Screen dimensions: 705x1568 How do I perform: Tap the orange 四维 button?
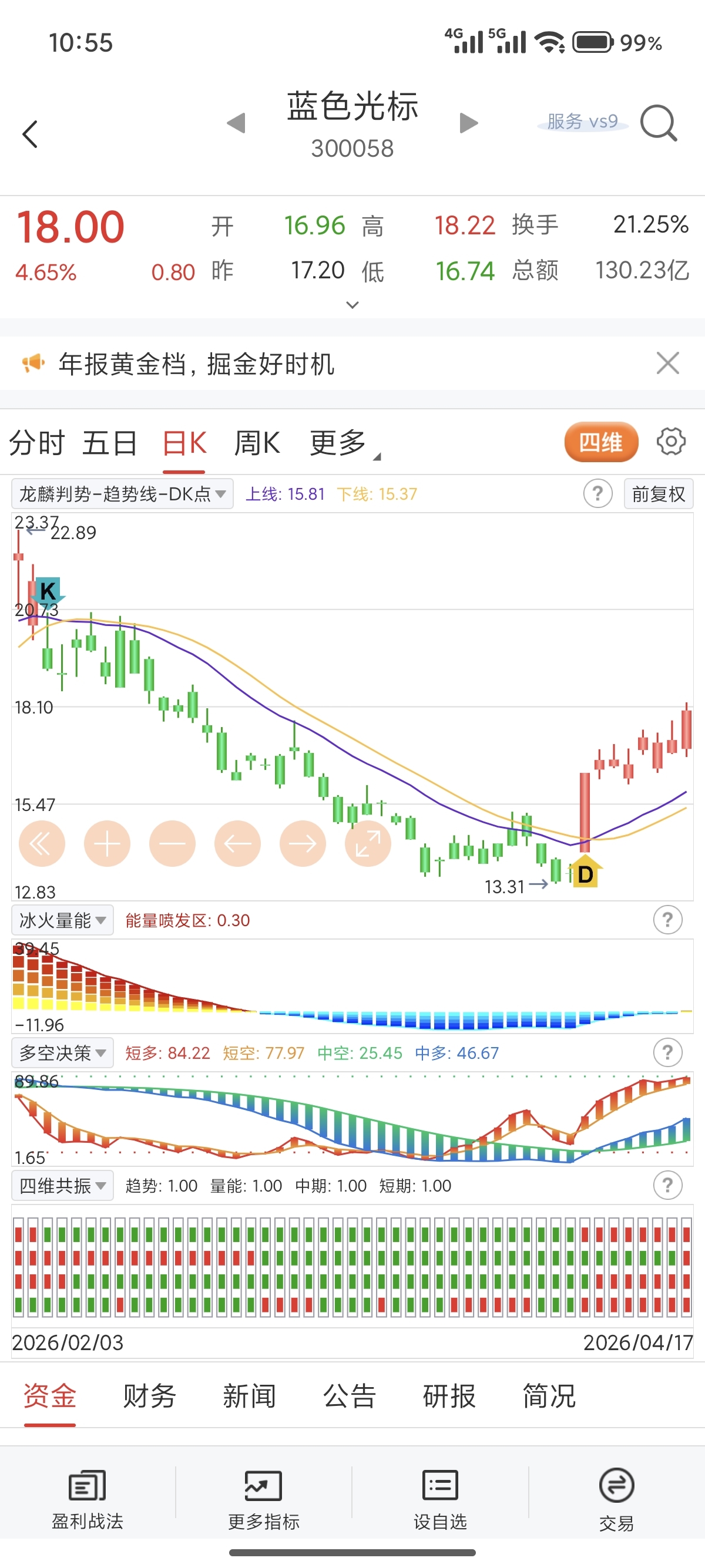click(601, 442)
